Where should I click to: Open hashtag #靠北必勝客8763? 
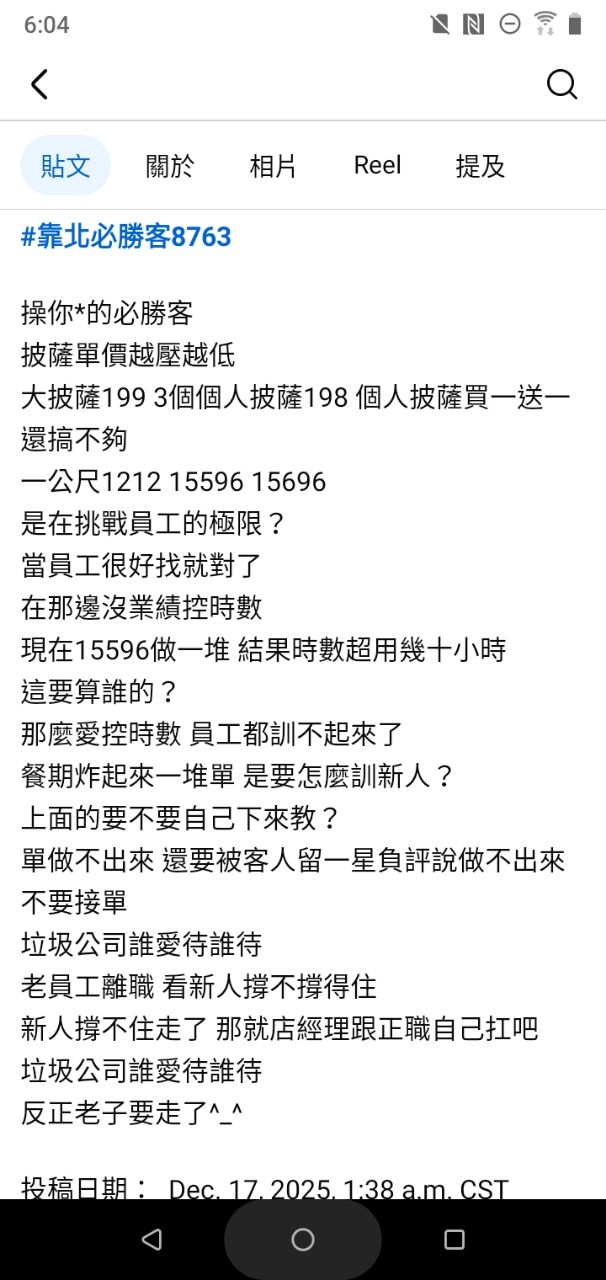(x=126, y=237)
